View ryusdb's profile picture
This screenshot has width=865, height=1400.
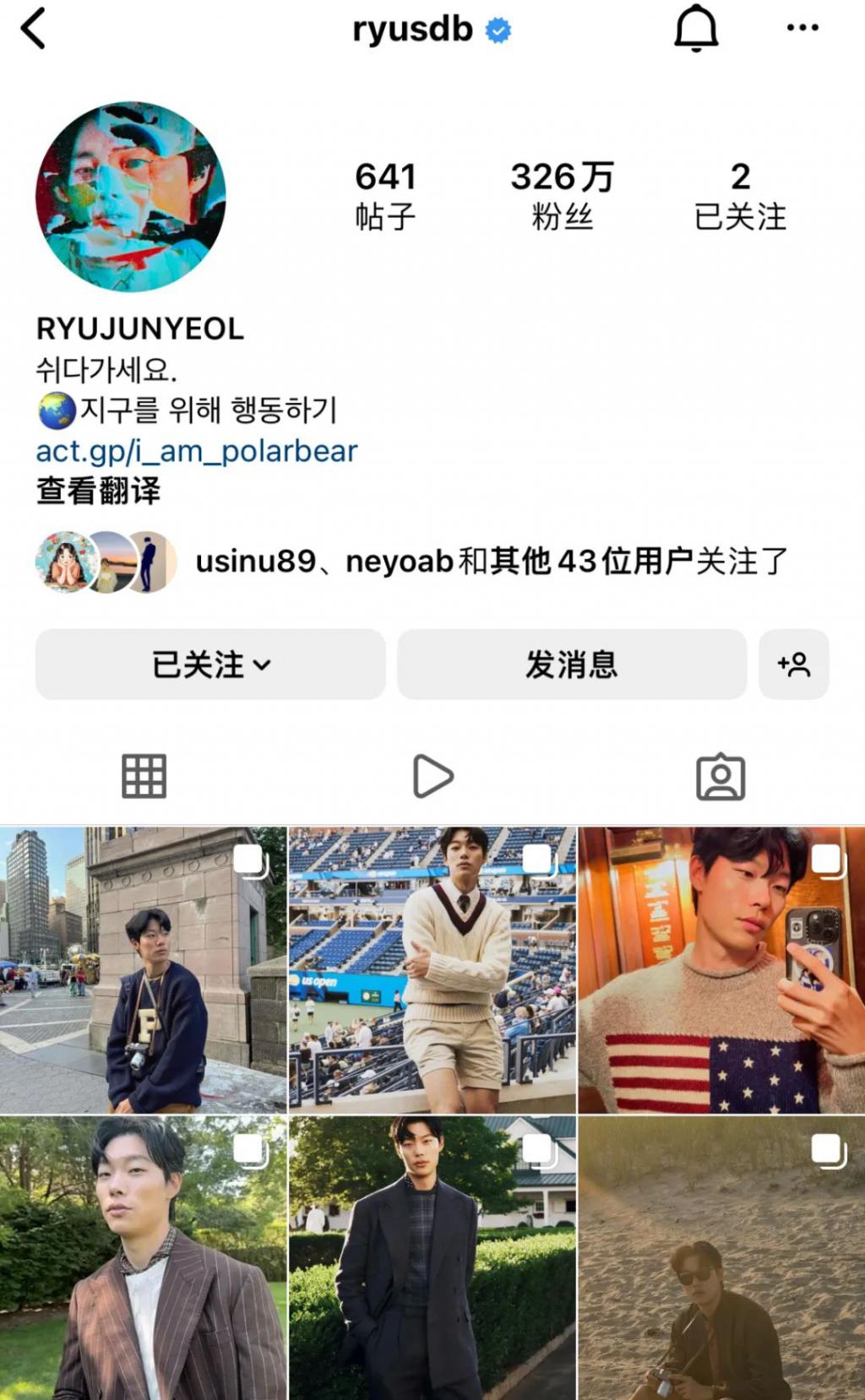(x=131, y=197)
